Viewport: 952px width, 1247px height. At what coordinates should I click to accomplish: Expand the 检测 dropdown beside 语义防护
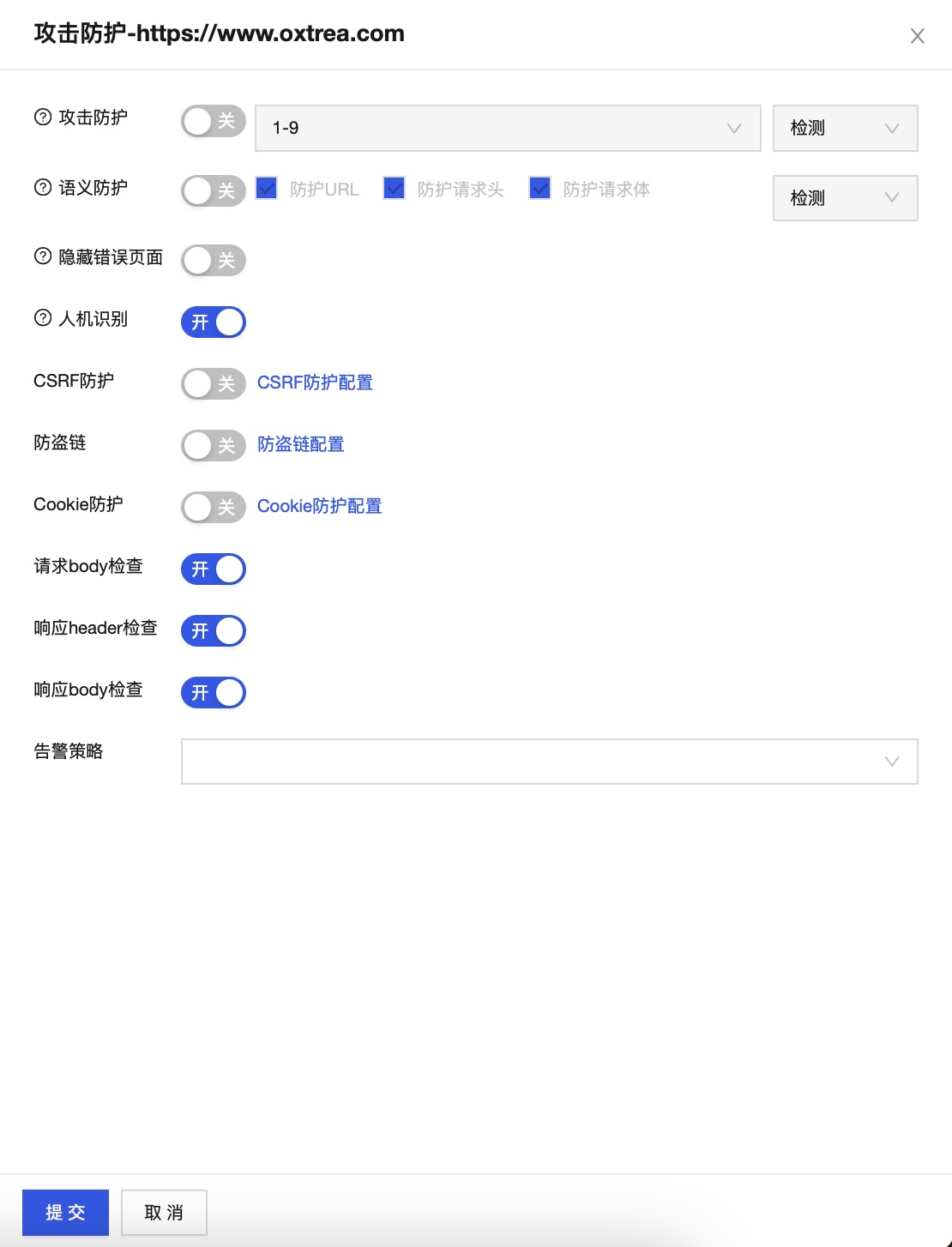845,198
